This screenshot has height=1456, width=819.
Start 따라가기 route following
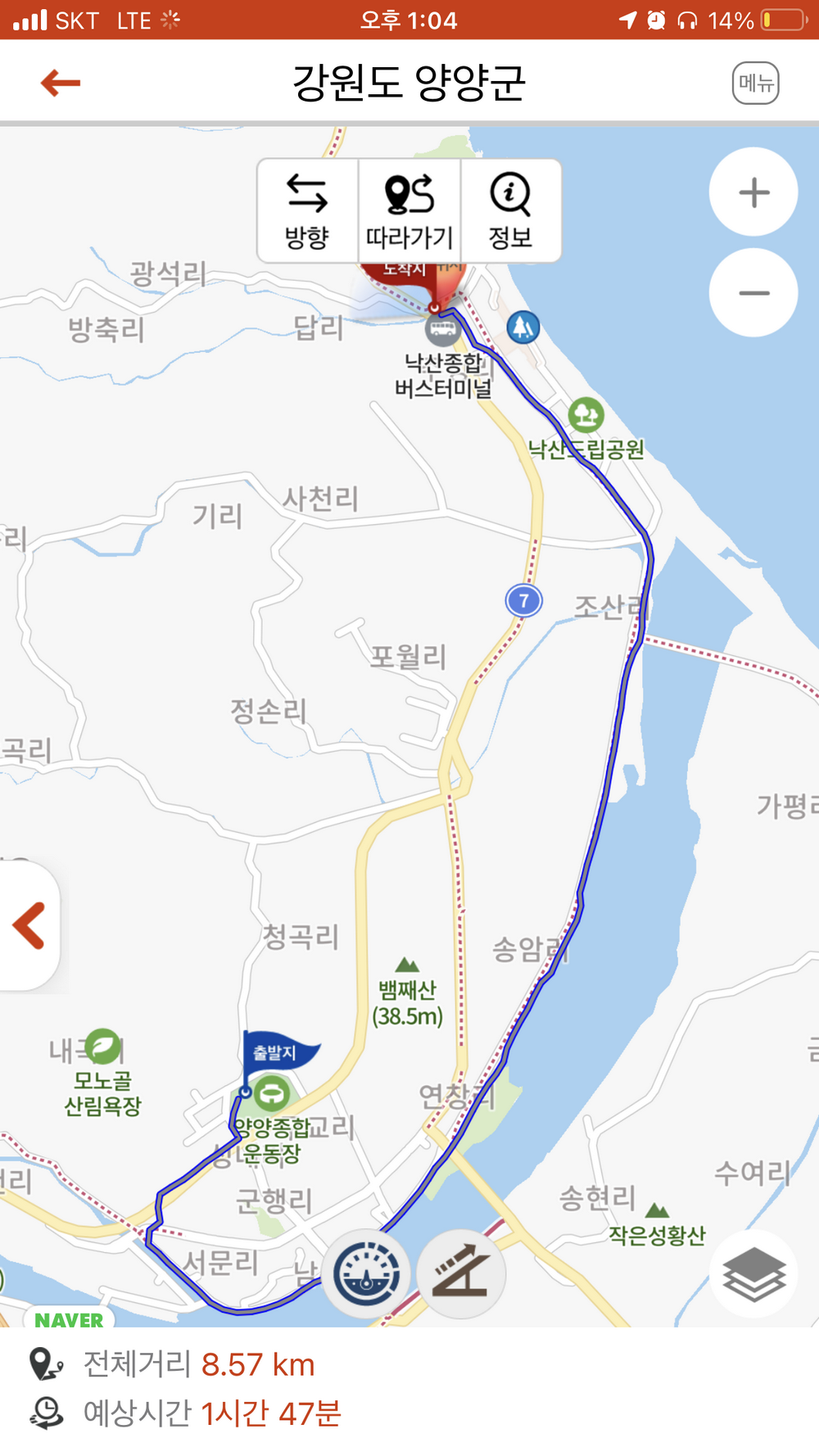click(409, 211)
